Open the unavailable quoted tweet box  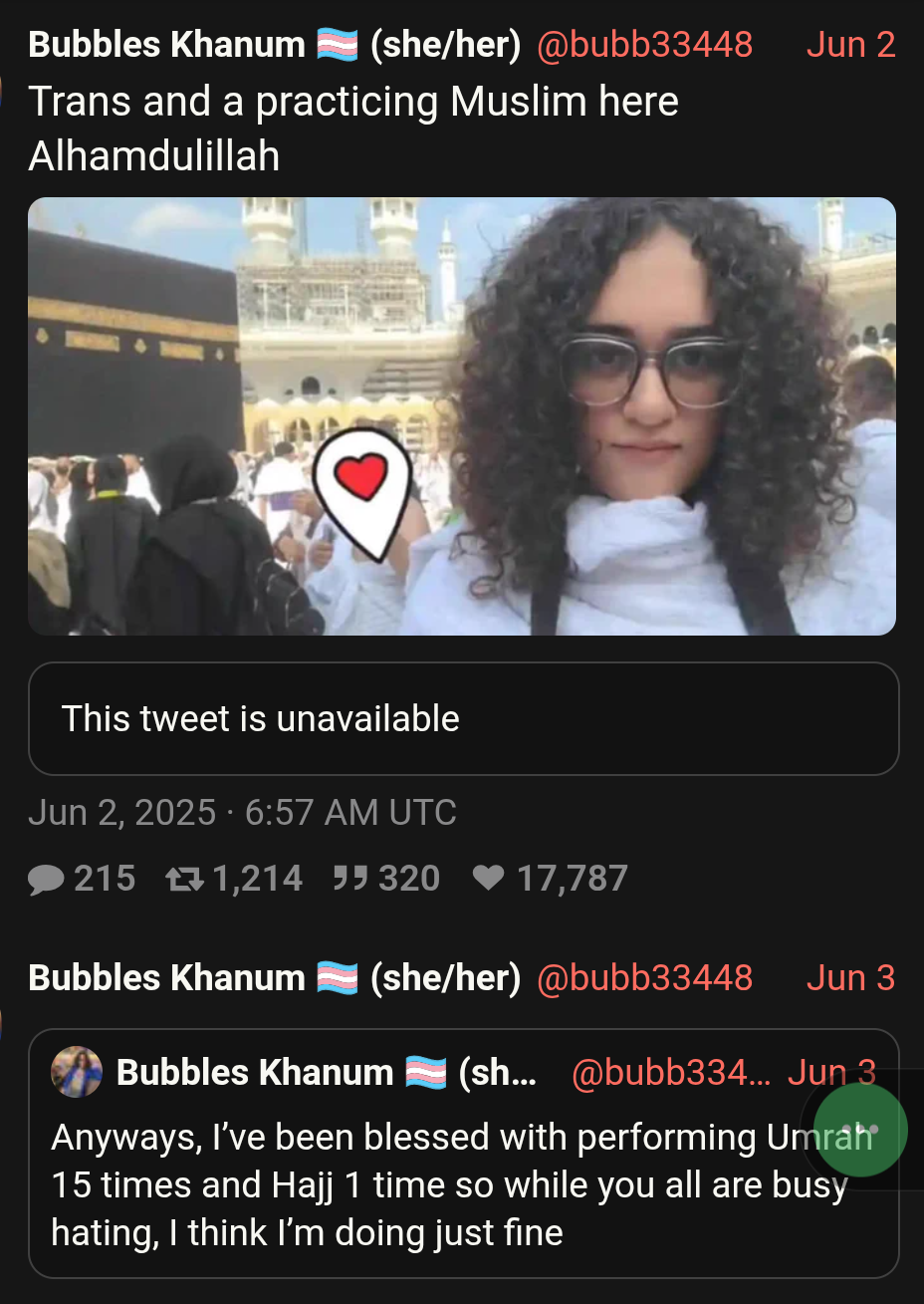(x=463, y=718)
